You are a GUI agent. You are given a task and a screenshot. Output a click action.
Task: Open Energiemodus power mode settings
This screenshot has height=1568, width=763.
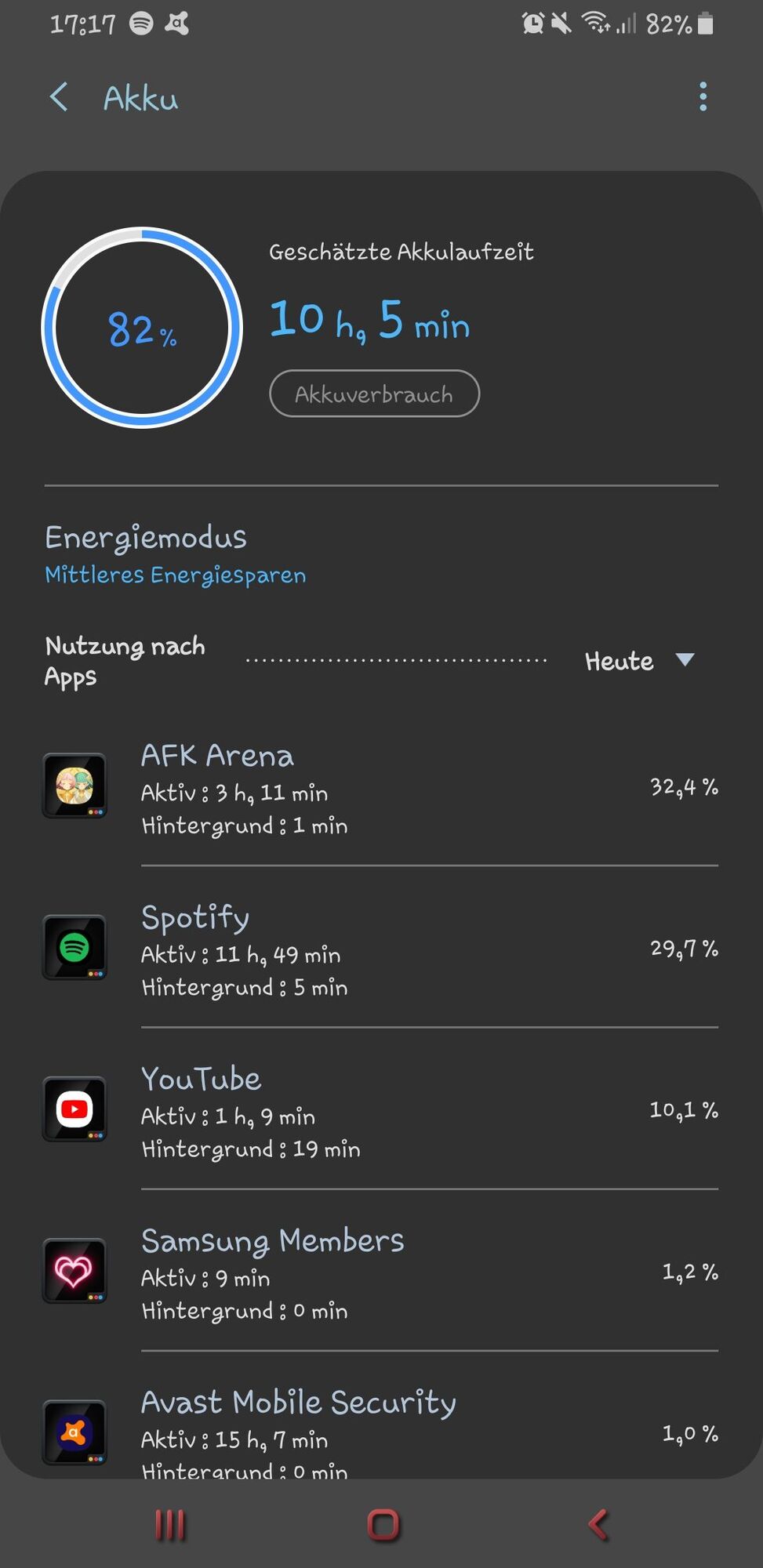[x=176, y=554]
